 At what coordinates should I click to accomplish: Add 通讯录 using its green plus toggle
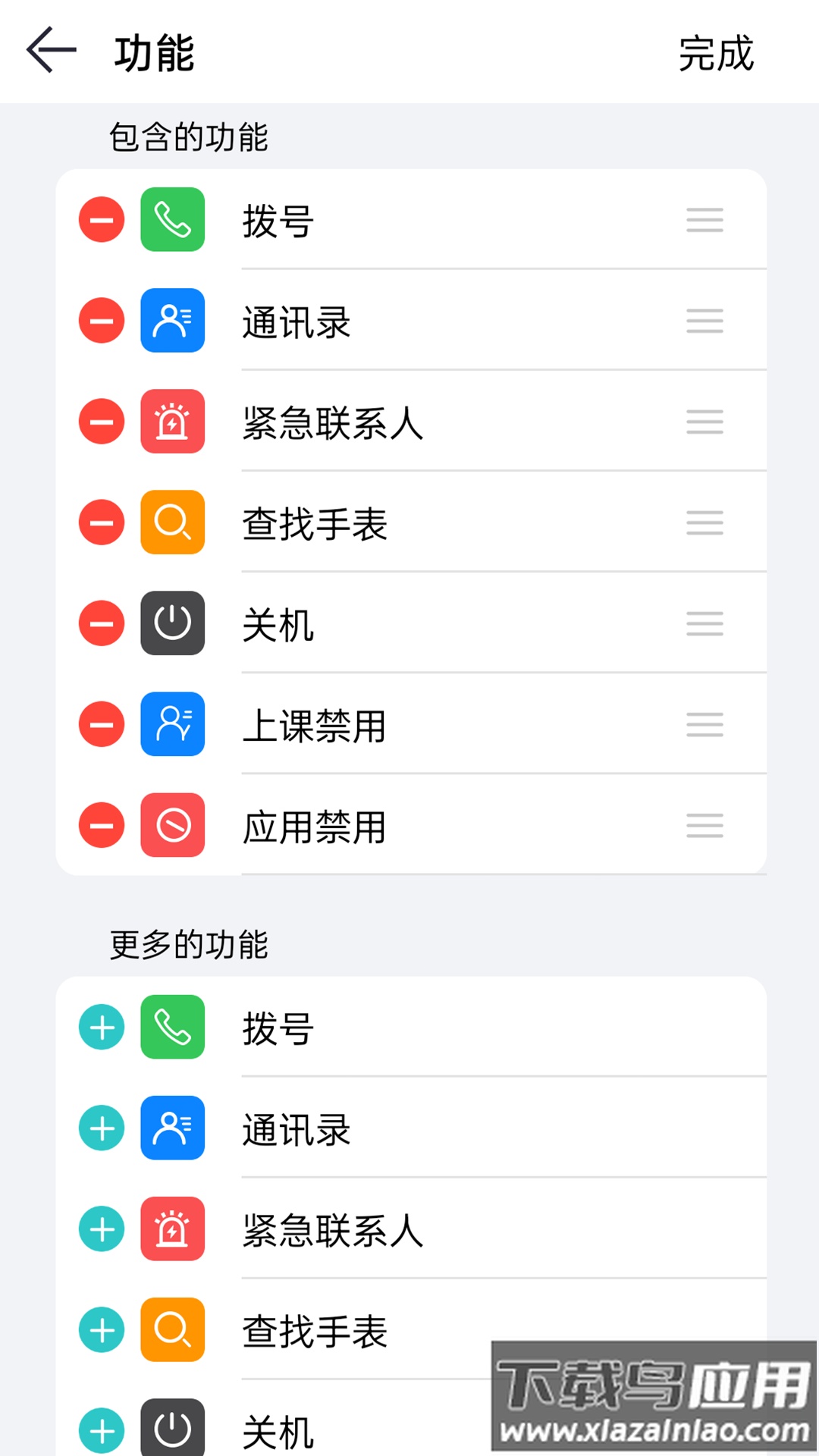[x=100, y=1128]
